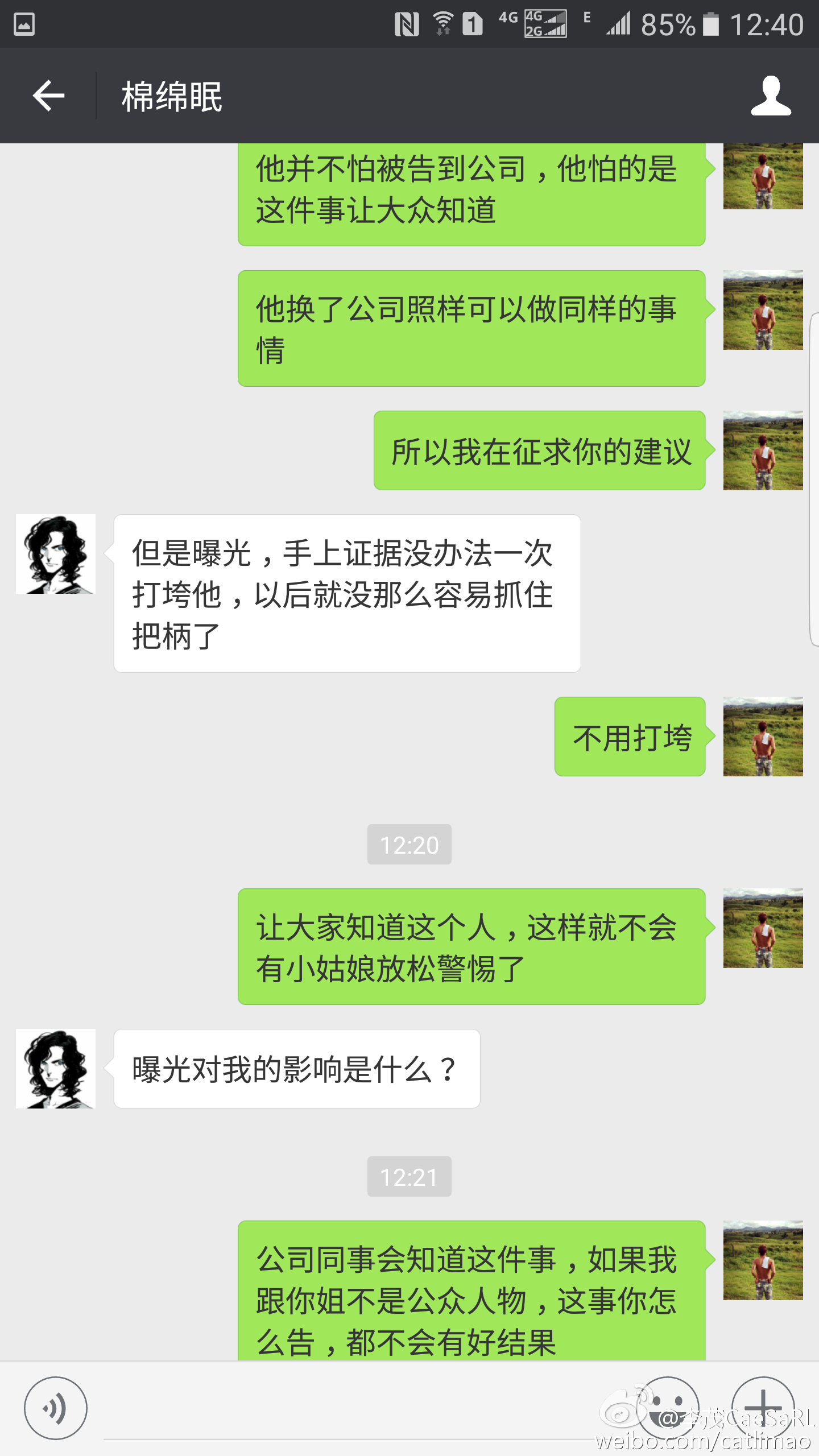Open the plus attachment menu
819x1456 pixels.
click(x=763, y=1408)
